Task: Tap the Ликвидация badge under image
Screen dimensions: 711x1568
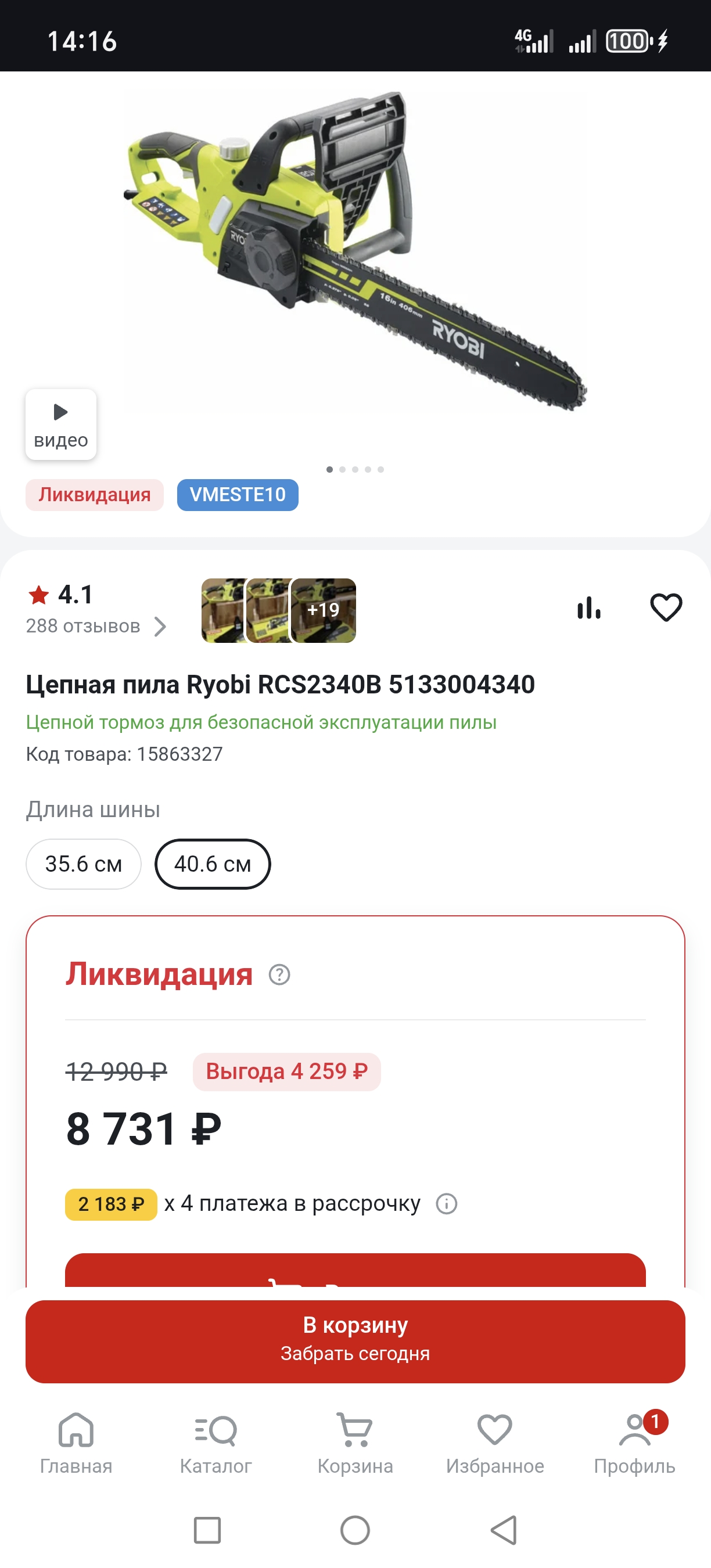Action: pyautogui.click(x=94, y=494)
